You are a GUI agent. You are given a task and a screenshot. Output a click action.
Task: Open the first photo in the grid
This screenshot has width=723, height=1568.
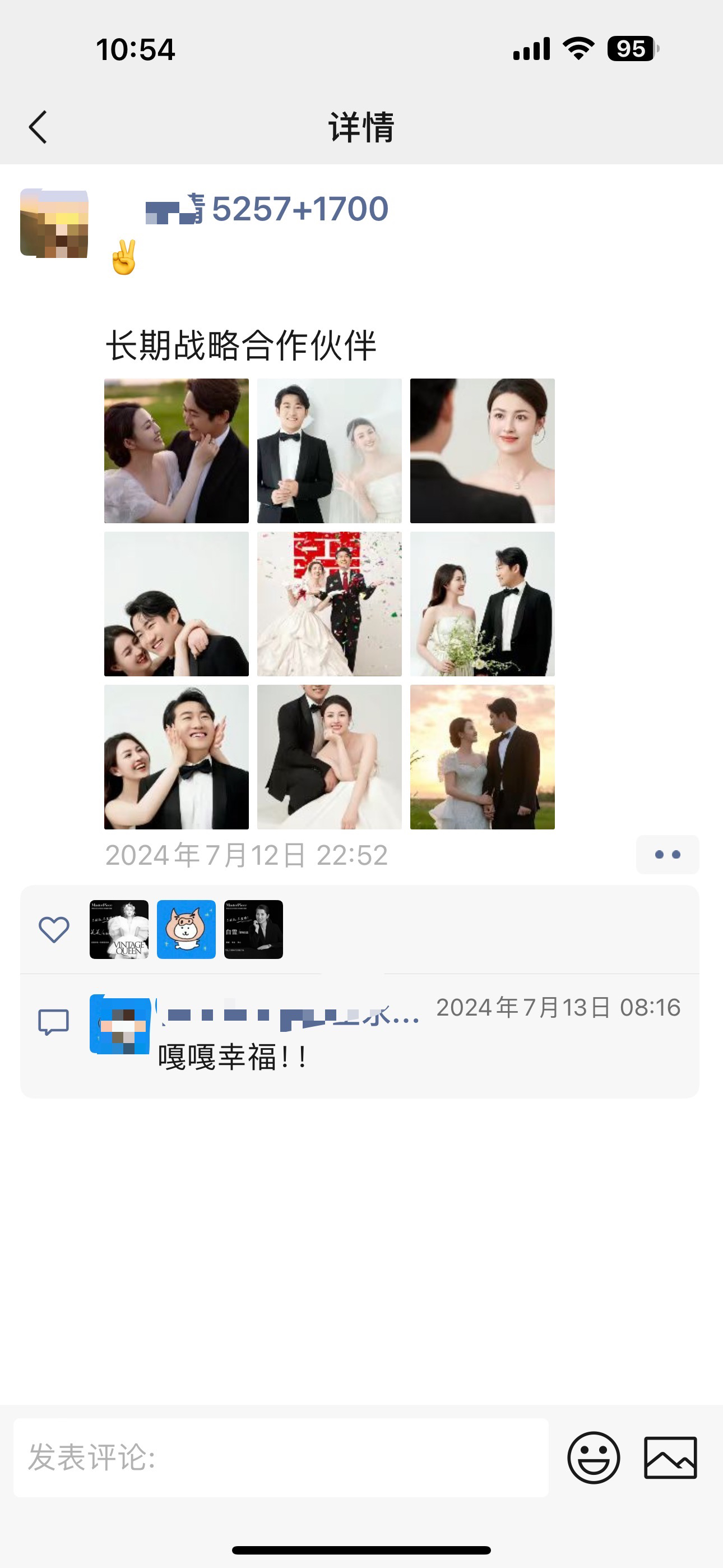pos(177,451)
